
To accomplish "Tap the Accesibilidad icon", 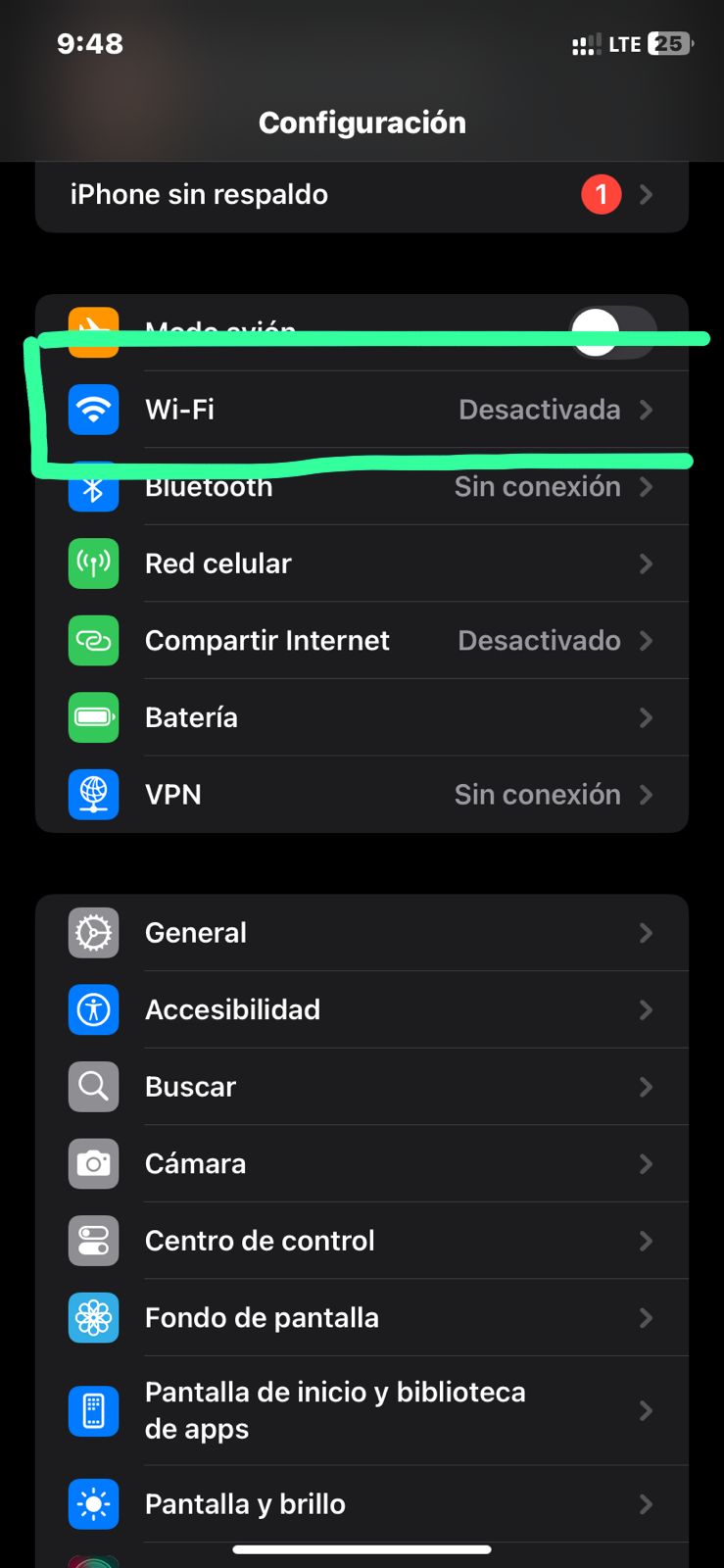I will (x=93, y=1009).
